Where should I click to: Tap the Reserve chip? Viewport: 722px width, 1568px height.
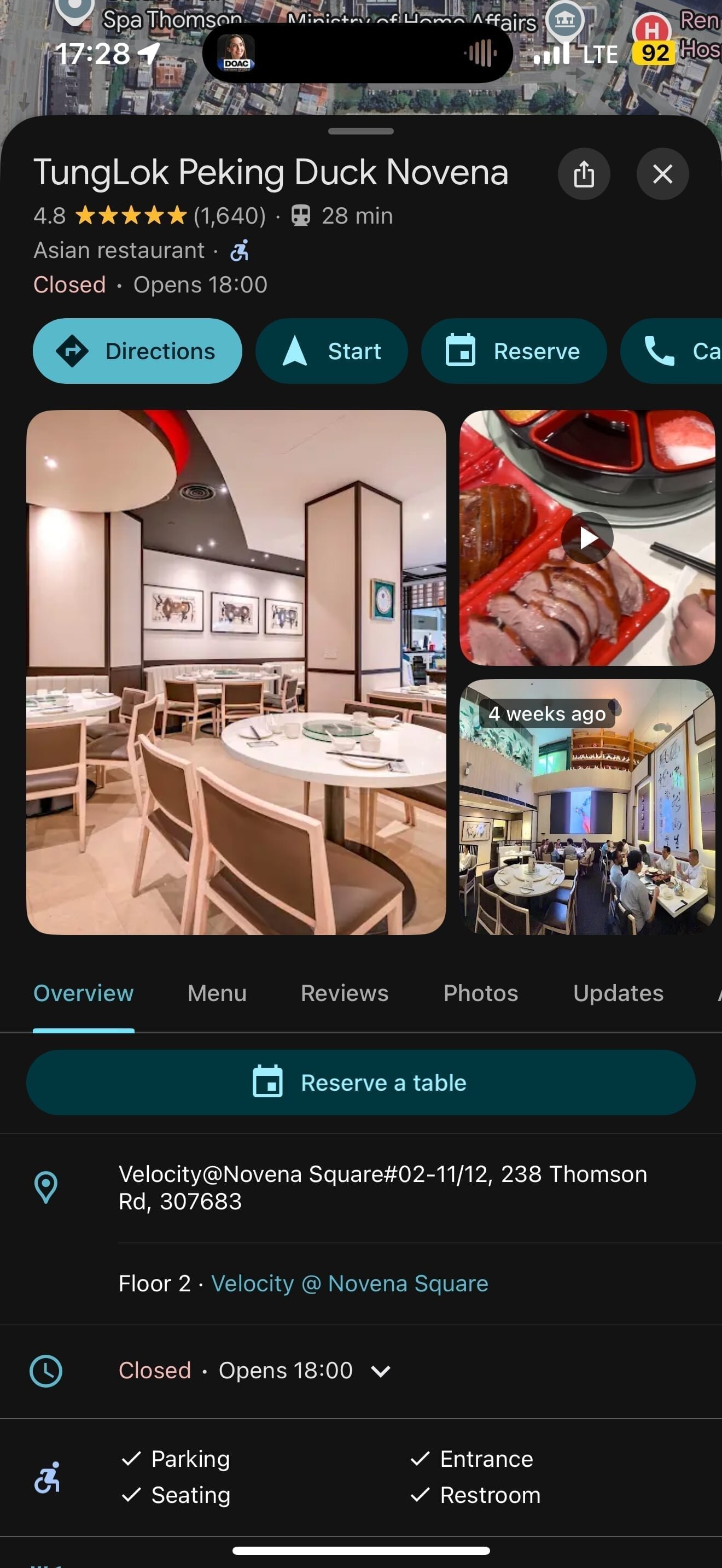click(x=514, y=351)
